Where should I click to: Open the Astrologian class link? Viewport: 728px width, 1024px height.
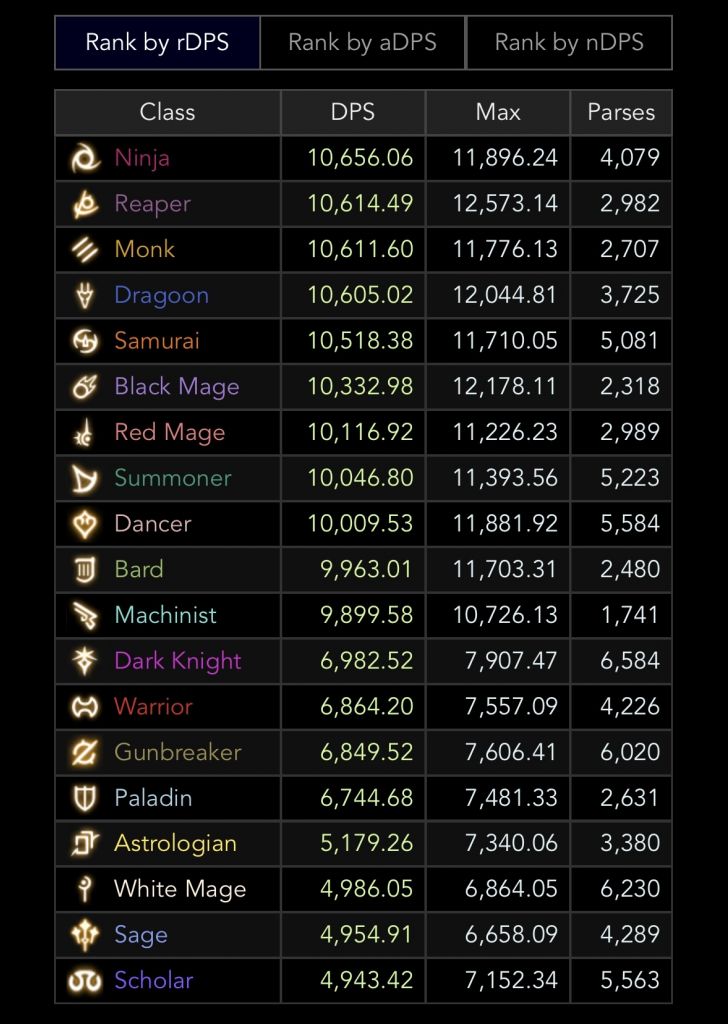tap(175, 844)
